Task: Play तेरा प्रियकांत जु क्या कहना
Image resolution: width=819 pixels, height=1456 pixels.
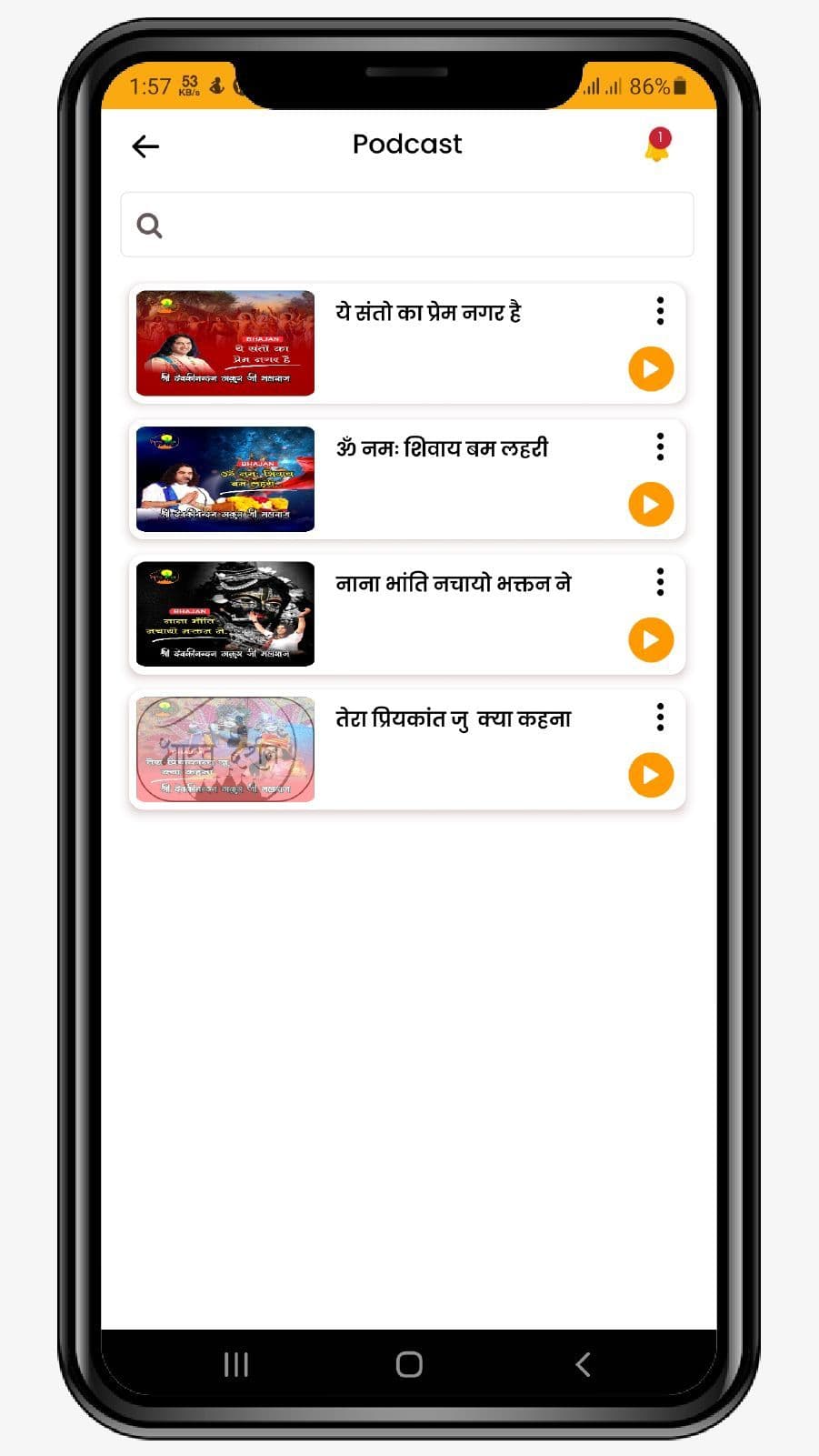Action: (651, 776)
